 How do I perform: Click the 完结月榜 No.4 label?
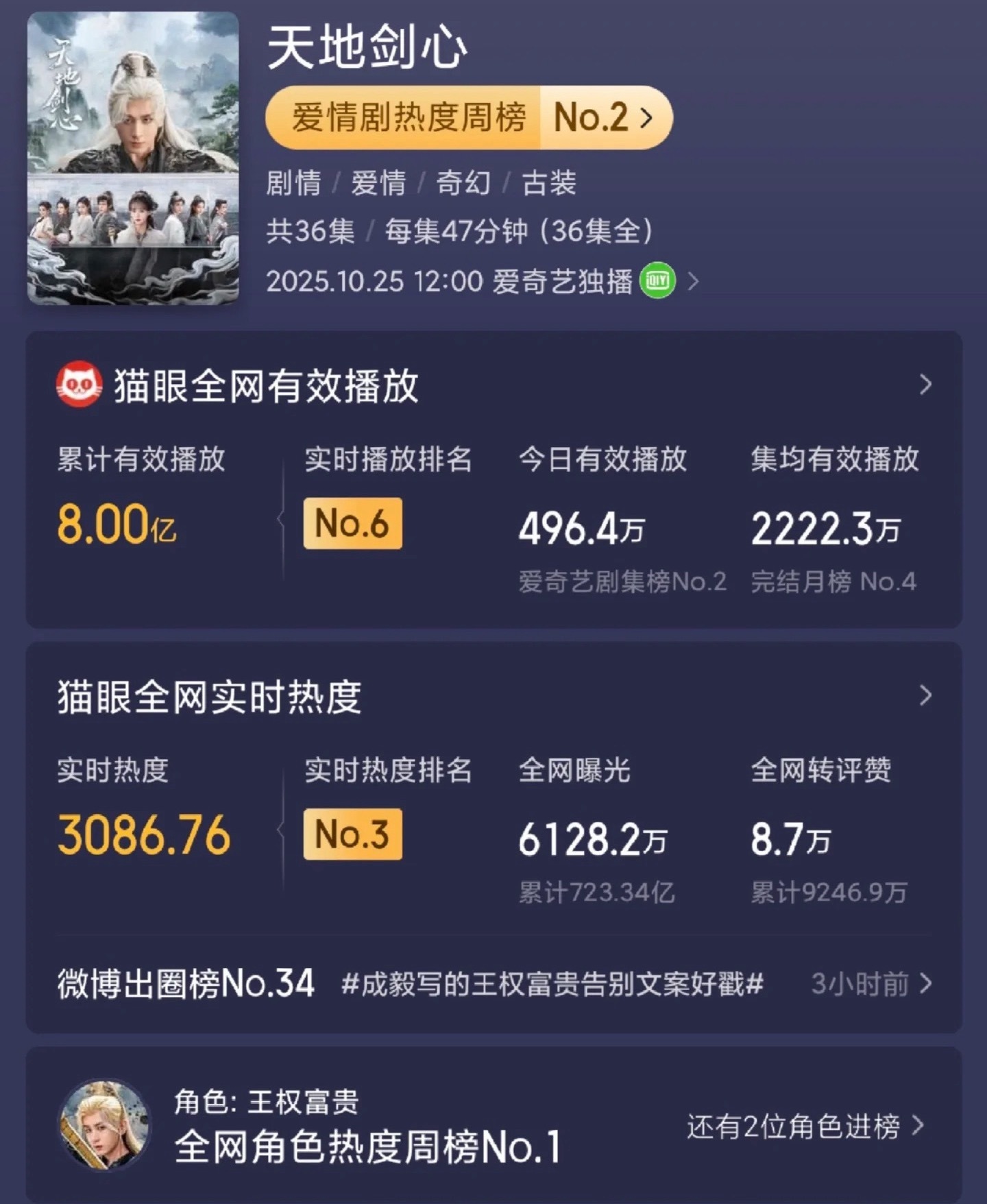[x=835, y=581]
